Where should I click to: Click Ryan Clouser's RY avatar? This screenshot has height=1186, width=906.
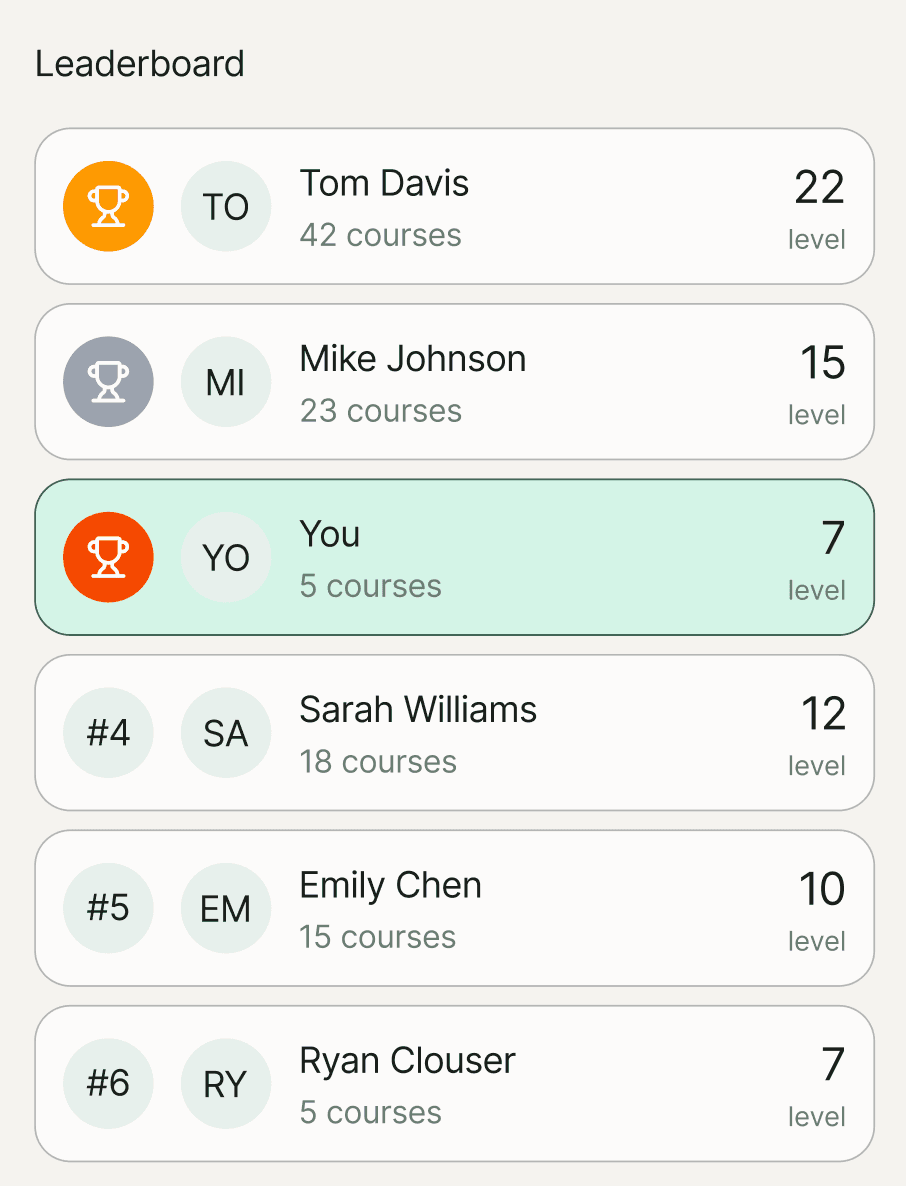coord(226,1083)
